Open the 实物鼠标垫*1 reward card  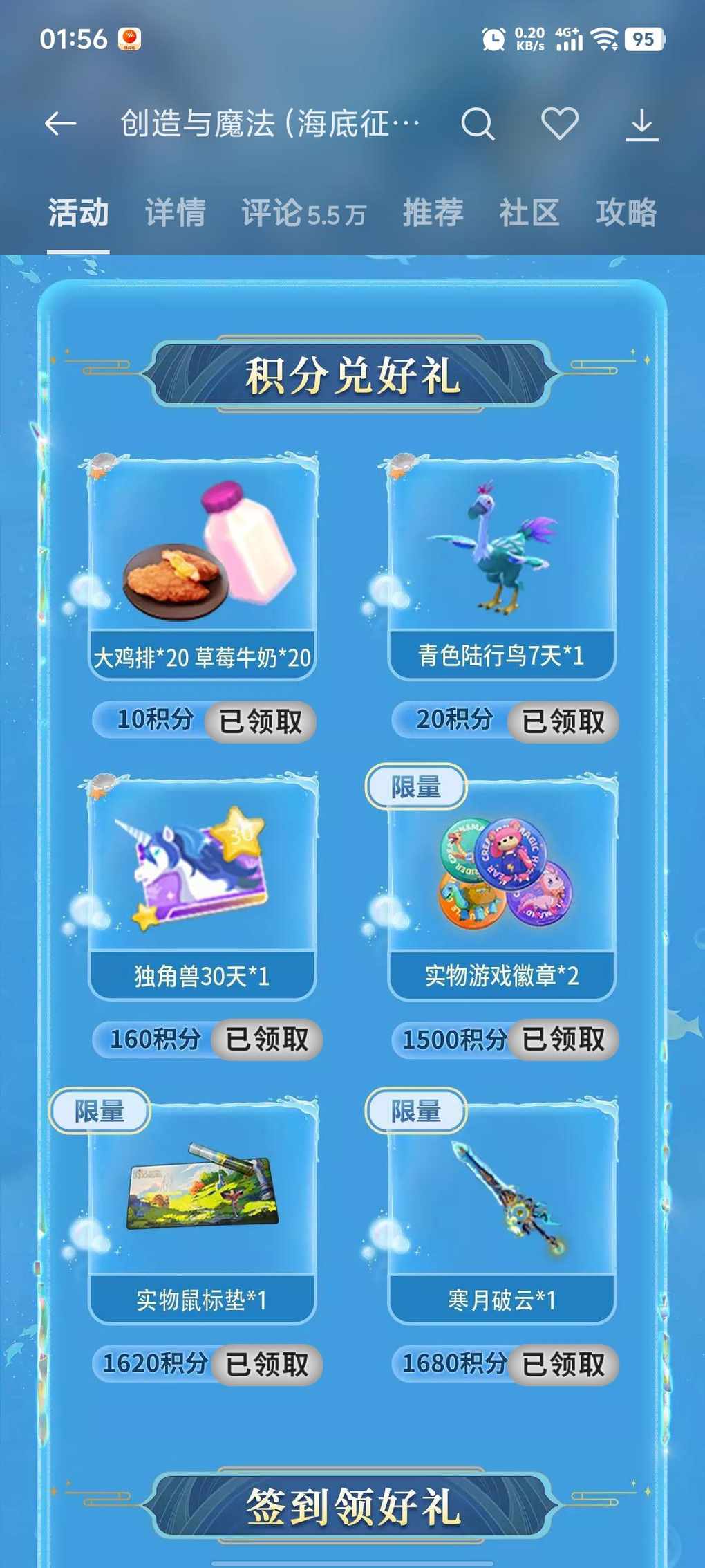click(x=202, y=1210)
